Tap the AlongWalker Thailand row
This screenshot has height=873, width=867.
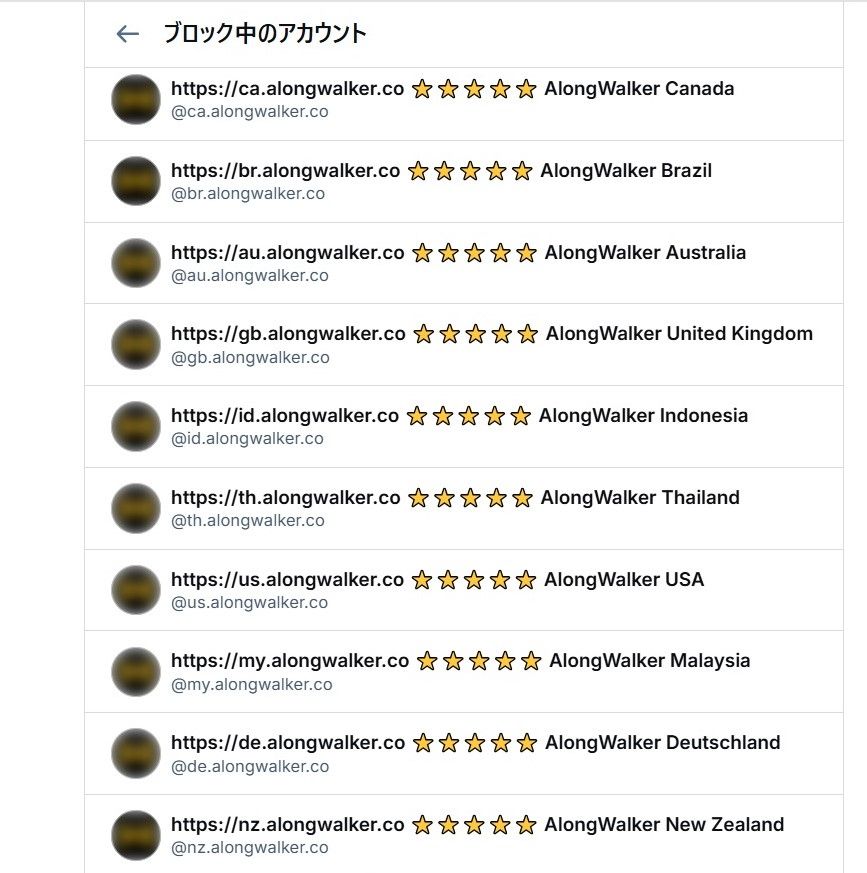pyautogui.click(x=455, y=508)
